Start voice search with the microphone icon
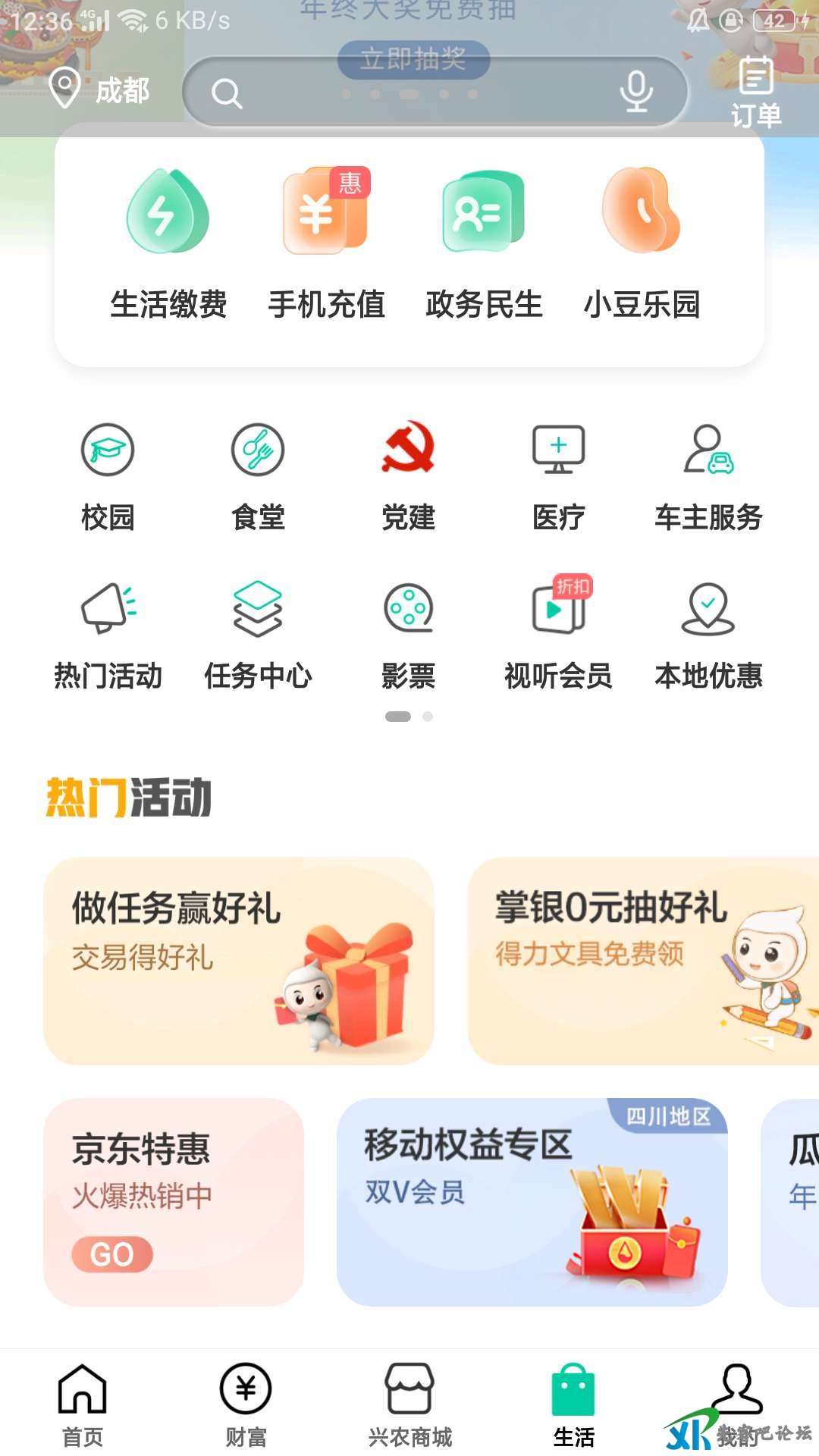Image resolution: width=819 pixels, height=1456 pixels. [635, 92]
